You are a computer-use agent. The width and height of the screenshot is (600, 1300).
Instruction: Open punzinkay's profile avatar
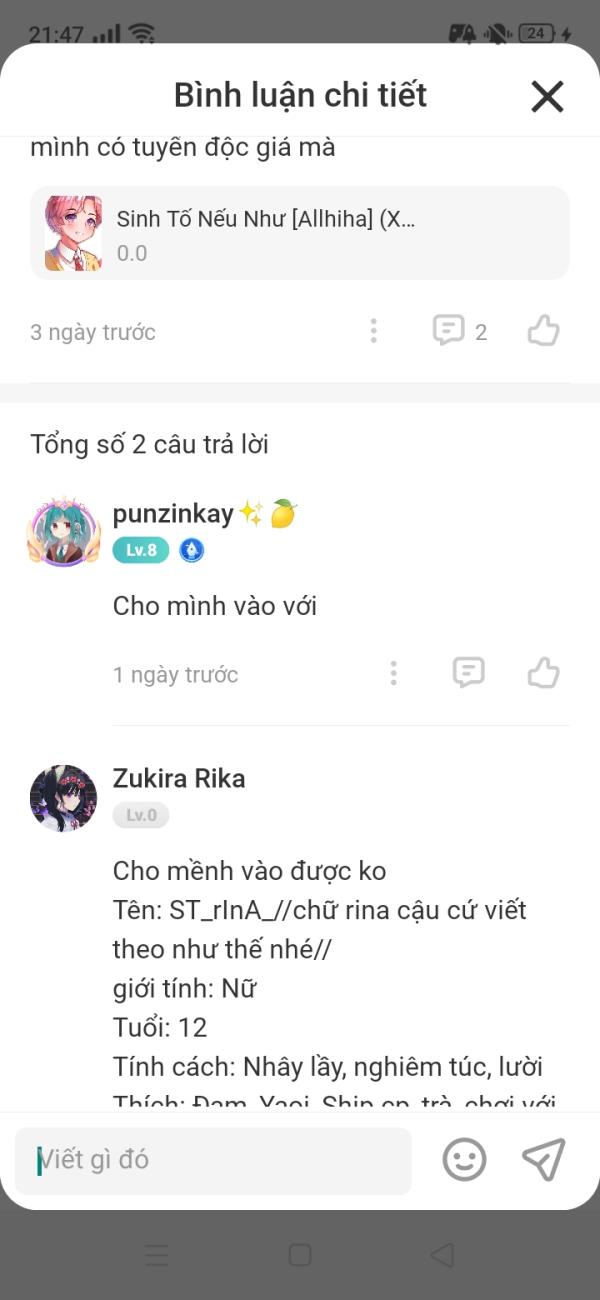click(64, 532)
